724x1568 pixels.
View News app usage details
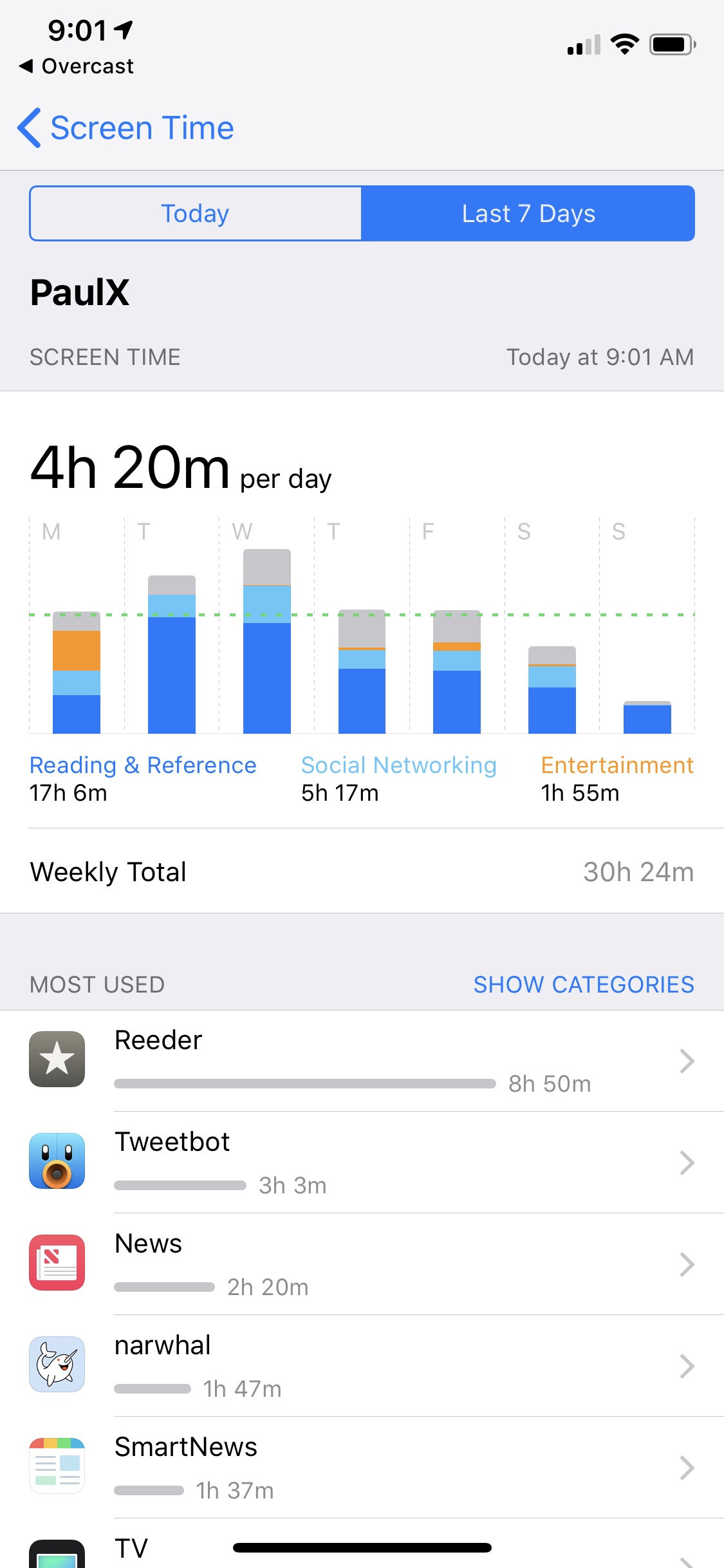362,1264
